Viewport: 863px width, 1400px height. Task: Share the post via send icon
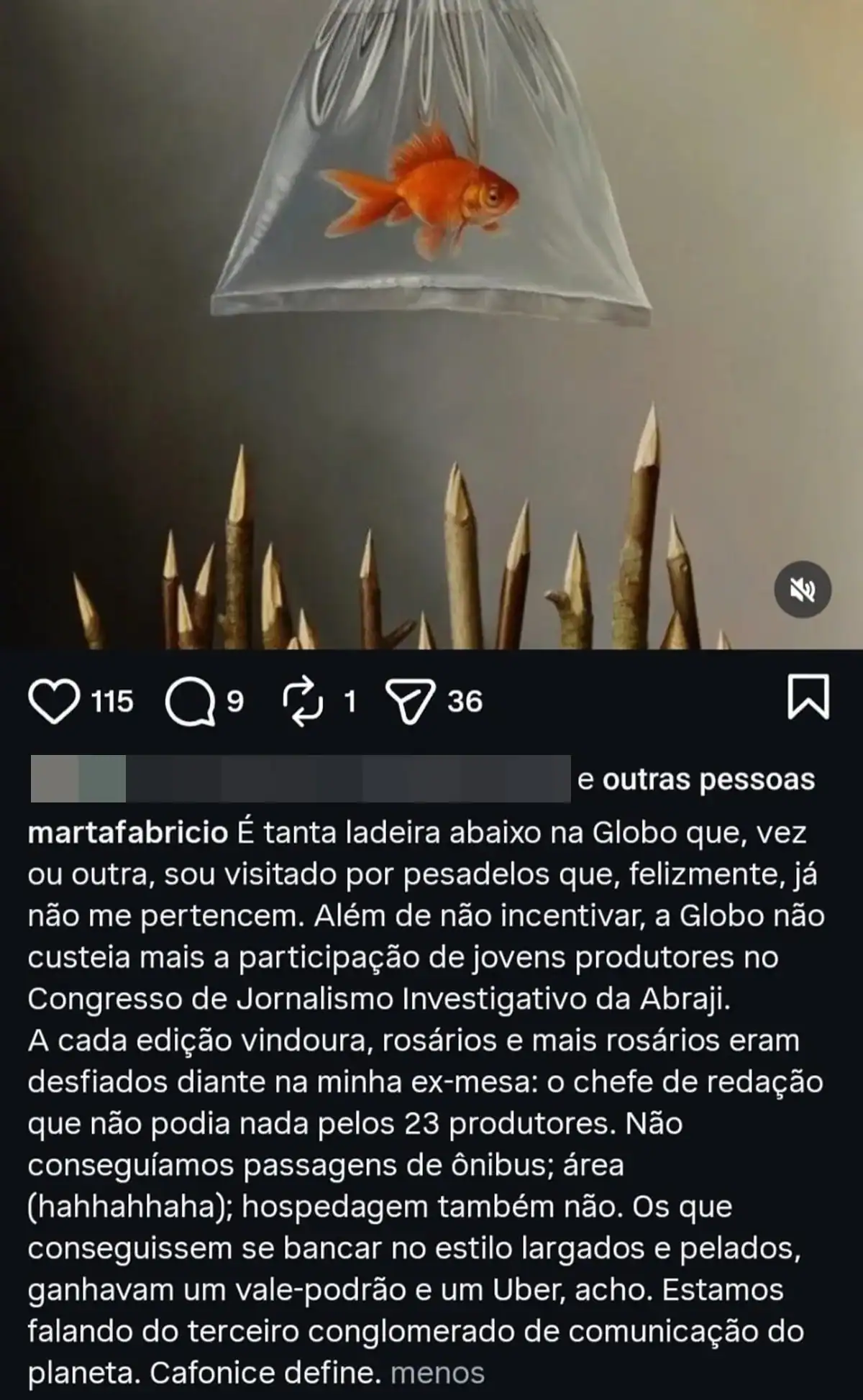[410, 702]
